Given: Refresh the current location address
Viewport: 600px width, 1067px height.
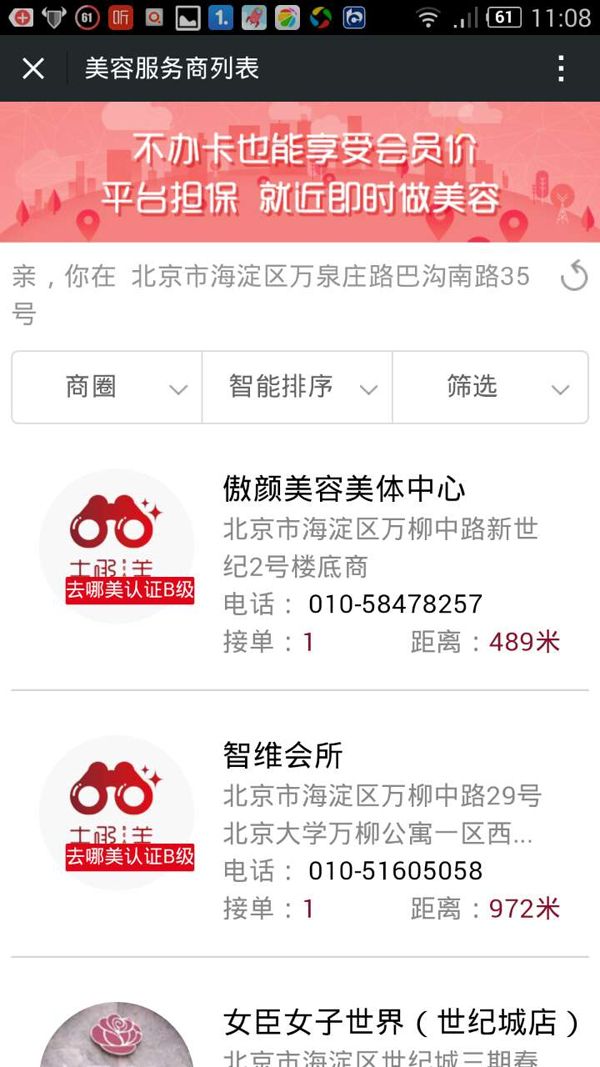Looking at the screenshot, I should (x=574, y=276).
